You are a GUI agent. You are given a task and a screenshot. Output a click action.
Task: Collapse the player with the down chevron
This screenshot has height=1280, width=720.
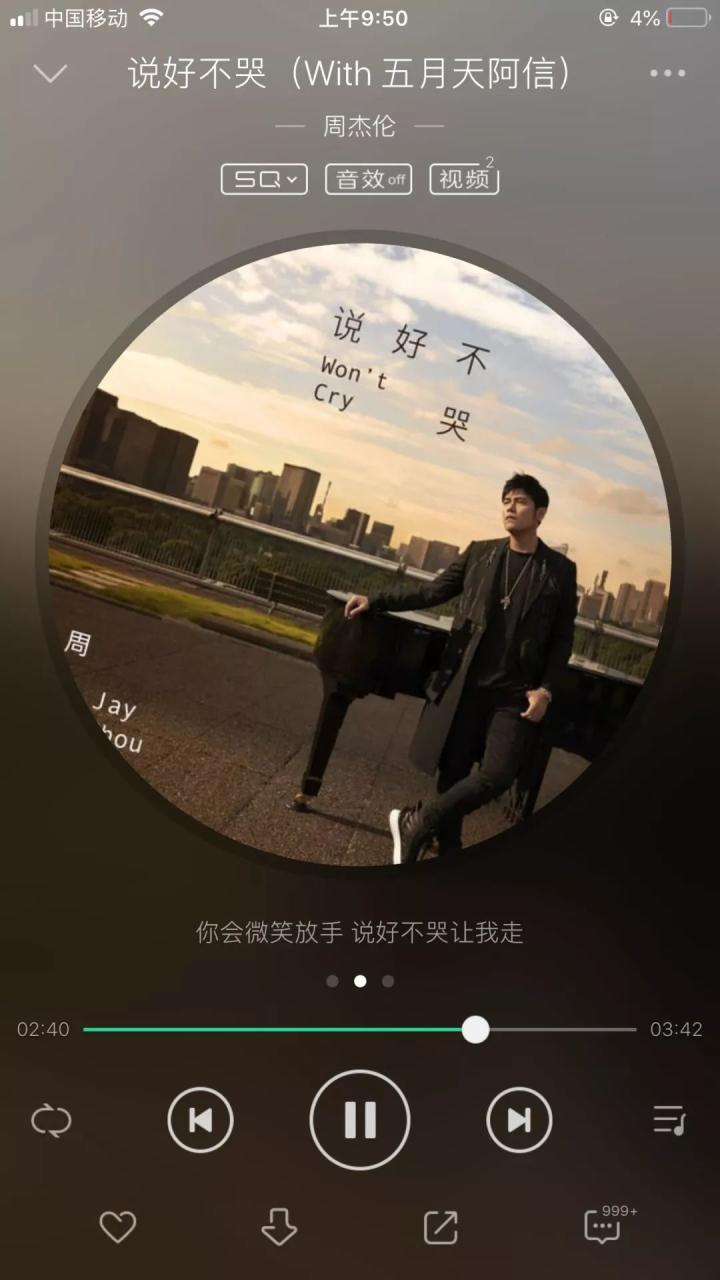[x=50, y=73]
